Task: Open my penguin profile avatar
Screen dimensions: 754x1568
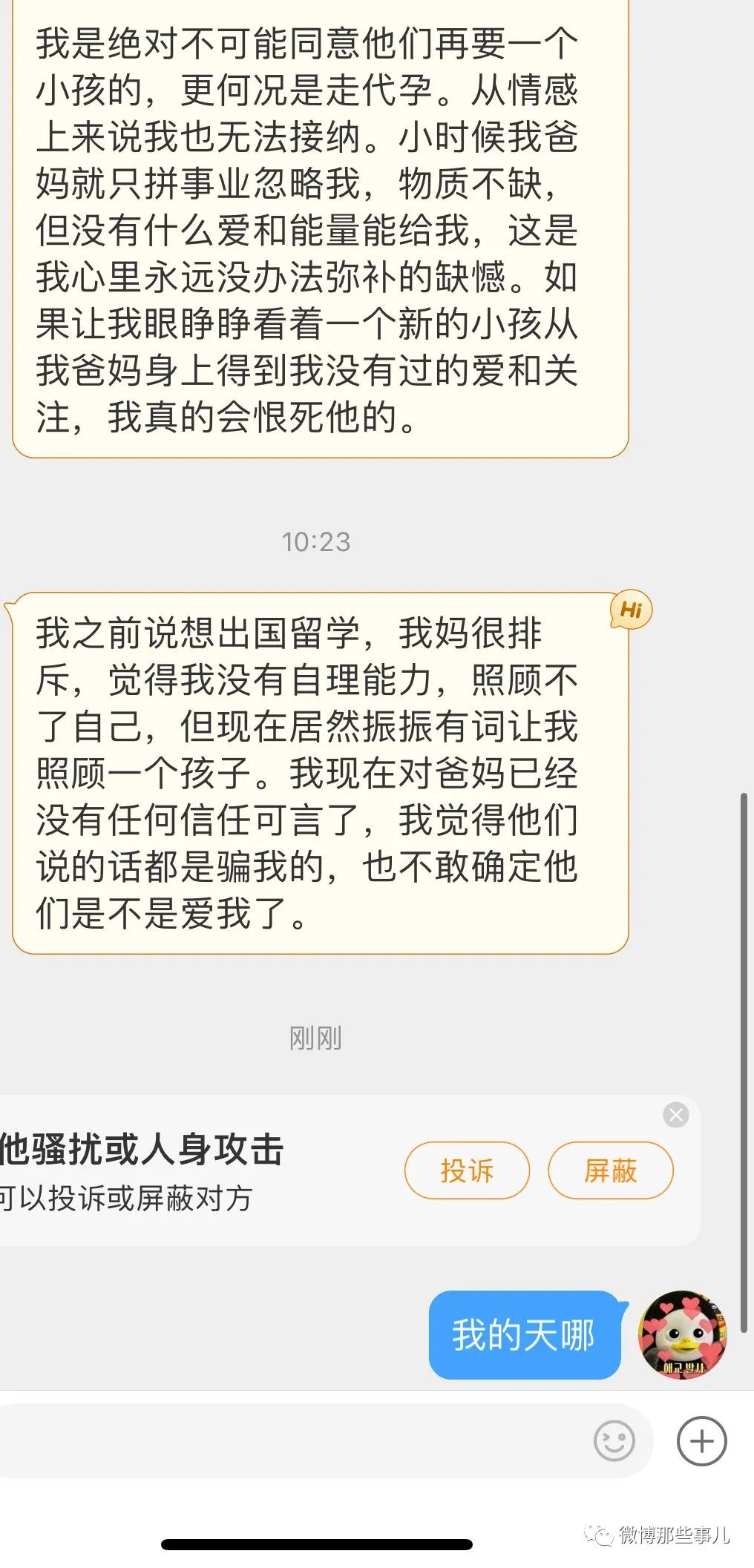Action: click(x=683, y=1335)
